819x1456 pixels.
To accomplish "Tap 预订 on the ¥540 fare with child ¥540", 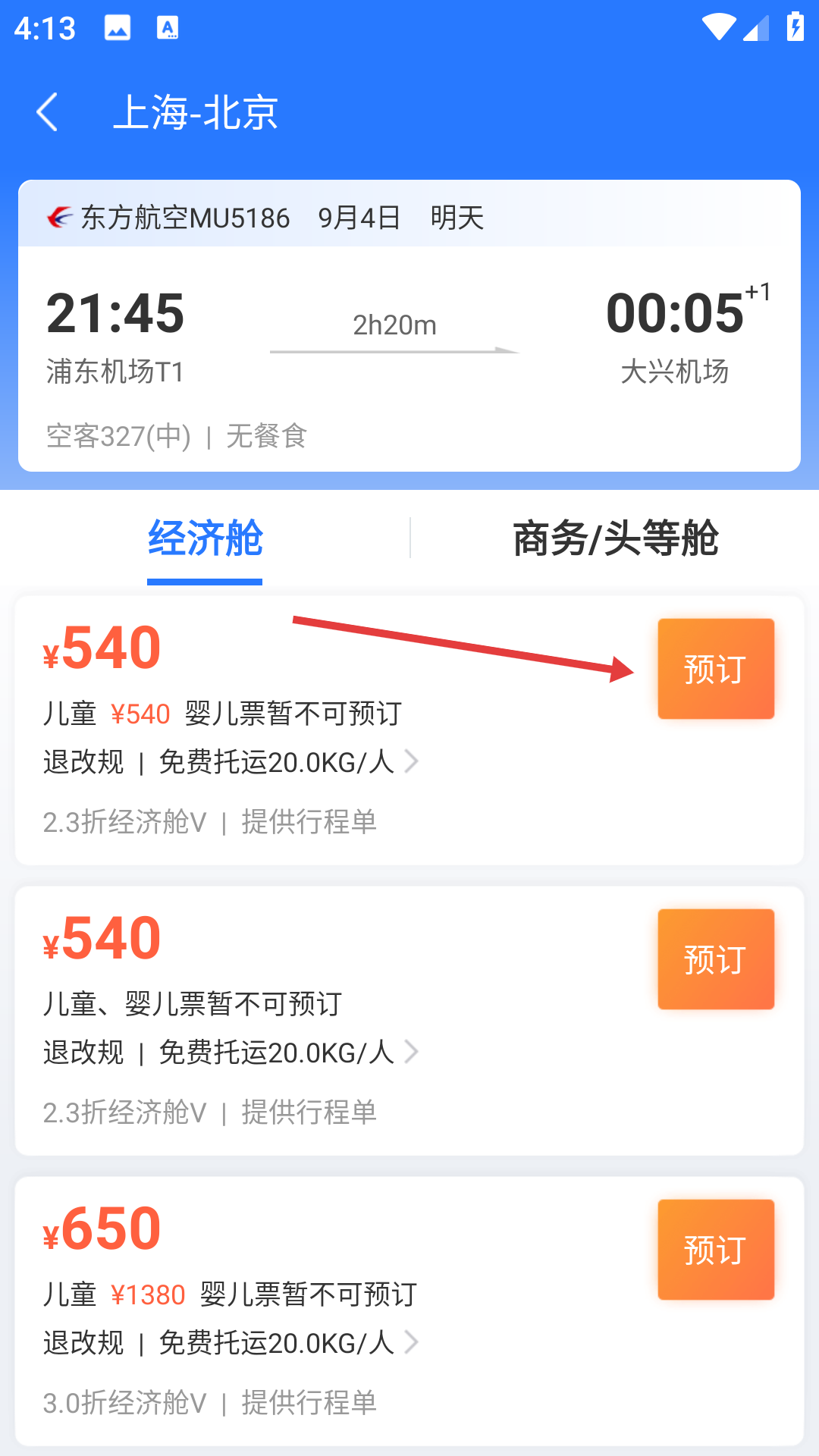I will tap(716, 669).
